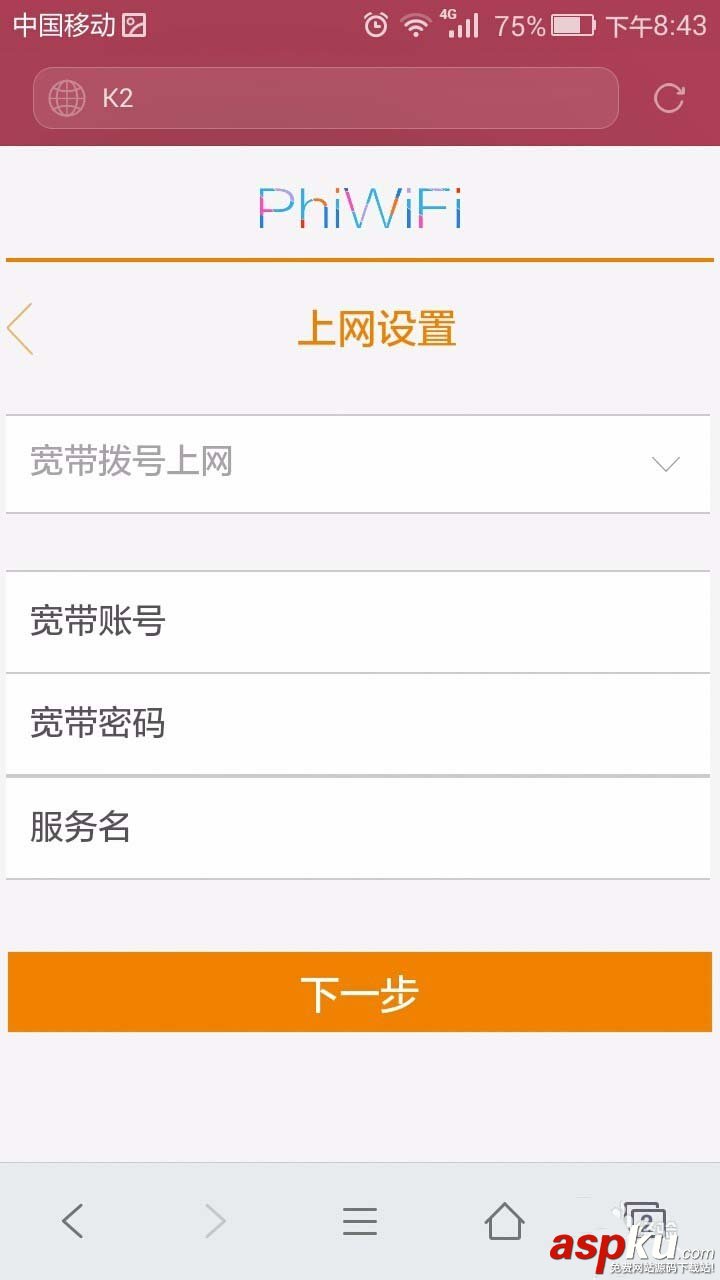This screenshot has width=720, height=1280.
Task: Tap the globe icon beside the URL
Action: click(x=65, y=98)
